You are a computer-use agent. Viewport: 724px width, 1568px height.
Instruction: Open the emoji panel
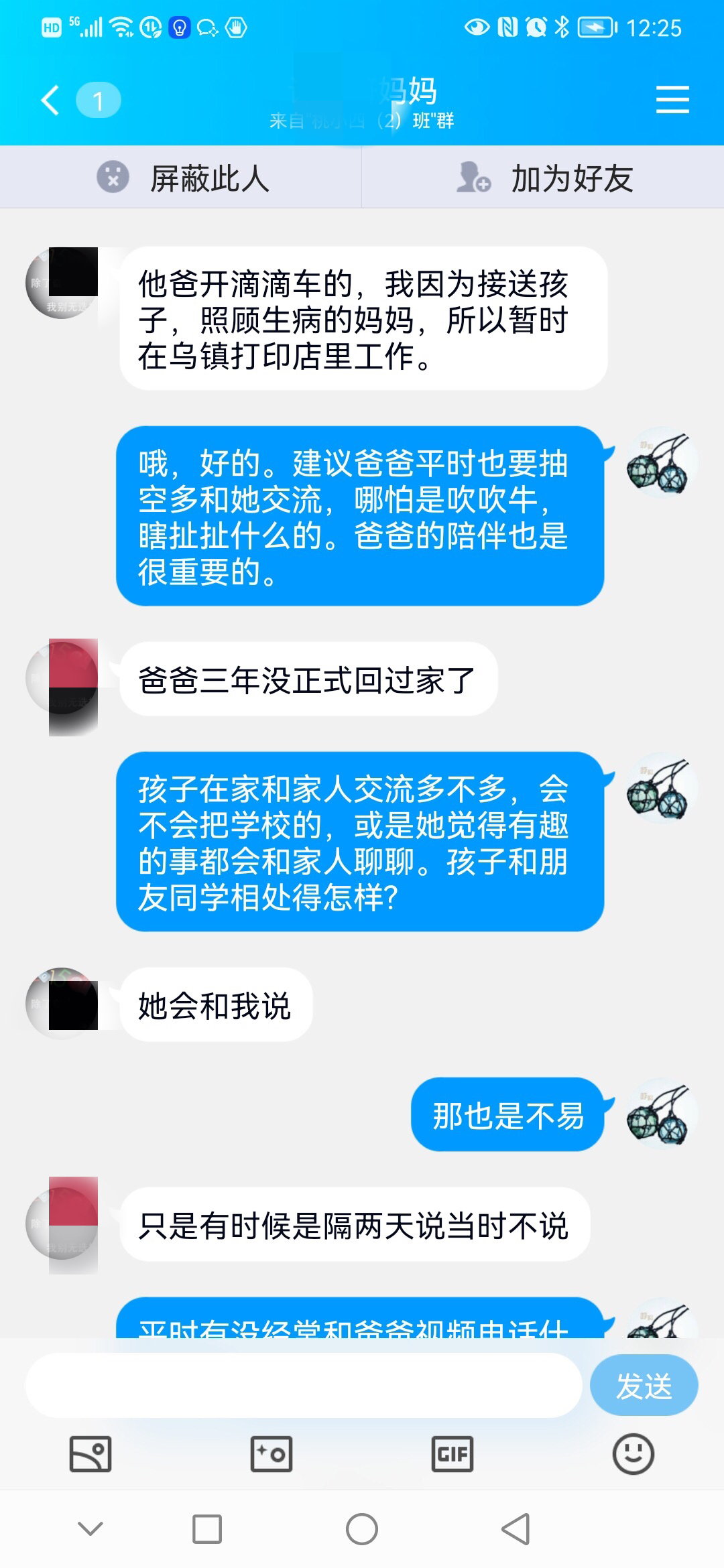coord(633,1454)
